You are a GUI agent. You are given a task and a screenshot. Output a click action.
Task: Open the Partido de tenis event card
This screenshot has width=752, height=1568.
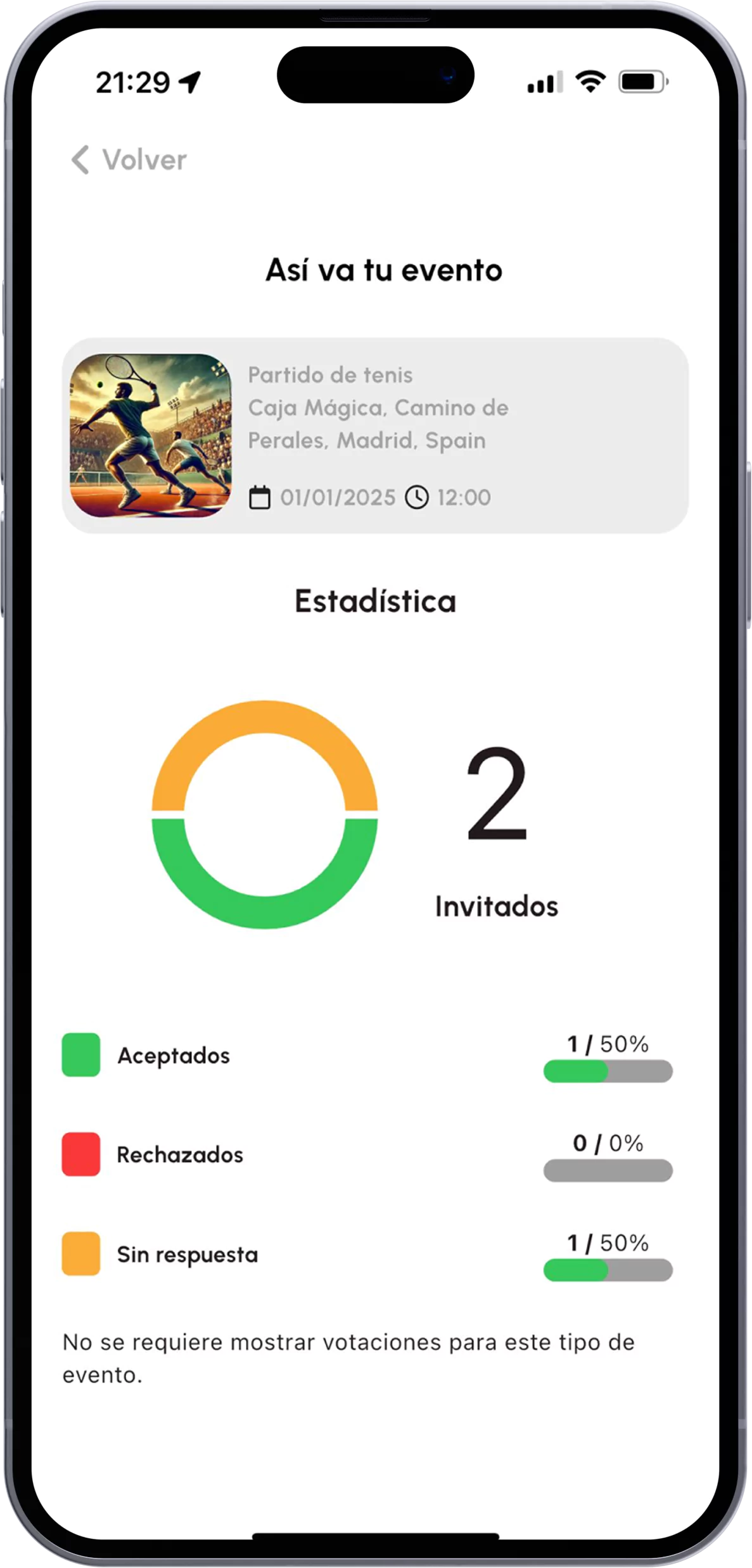point(375,436)
